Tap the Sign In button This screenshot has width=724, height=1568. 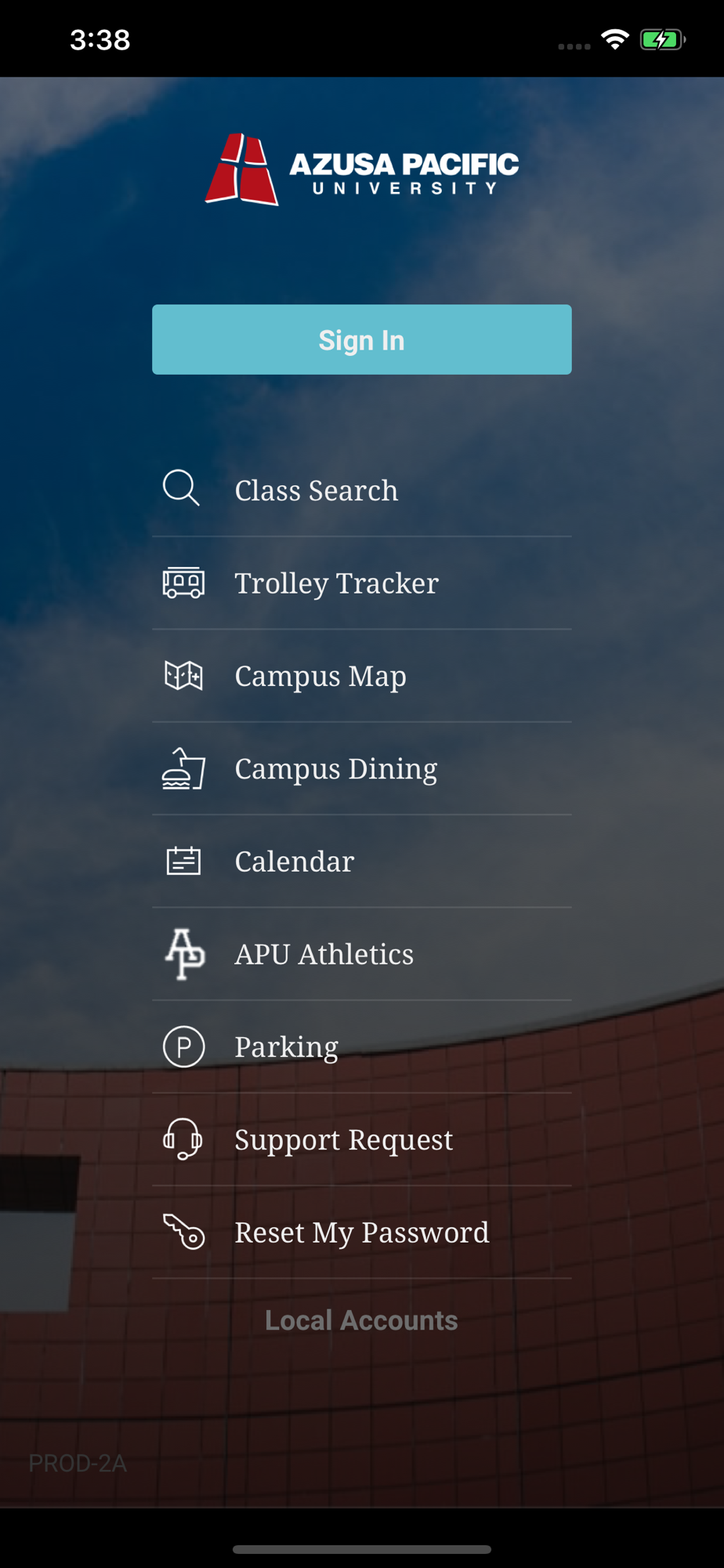tap(361, 339)
